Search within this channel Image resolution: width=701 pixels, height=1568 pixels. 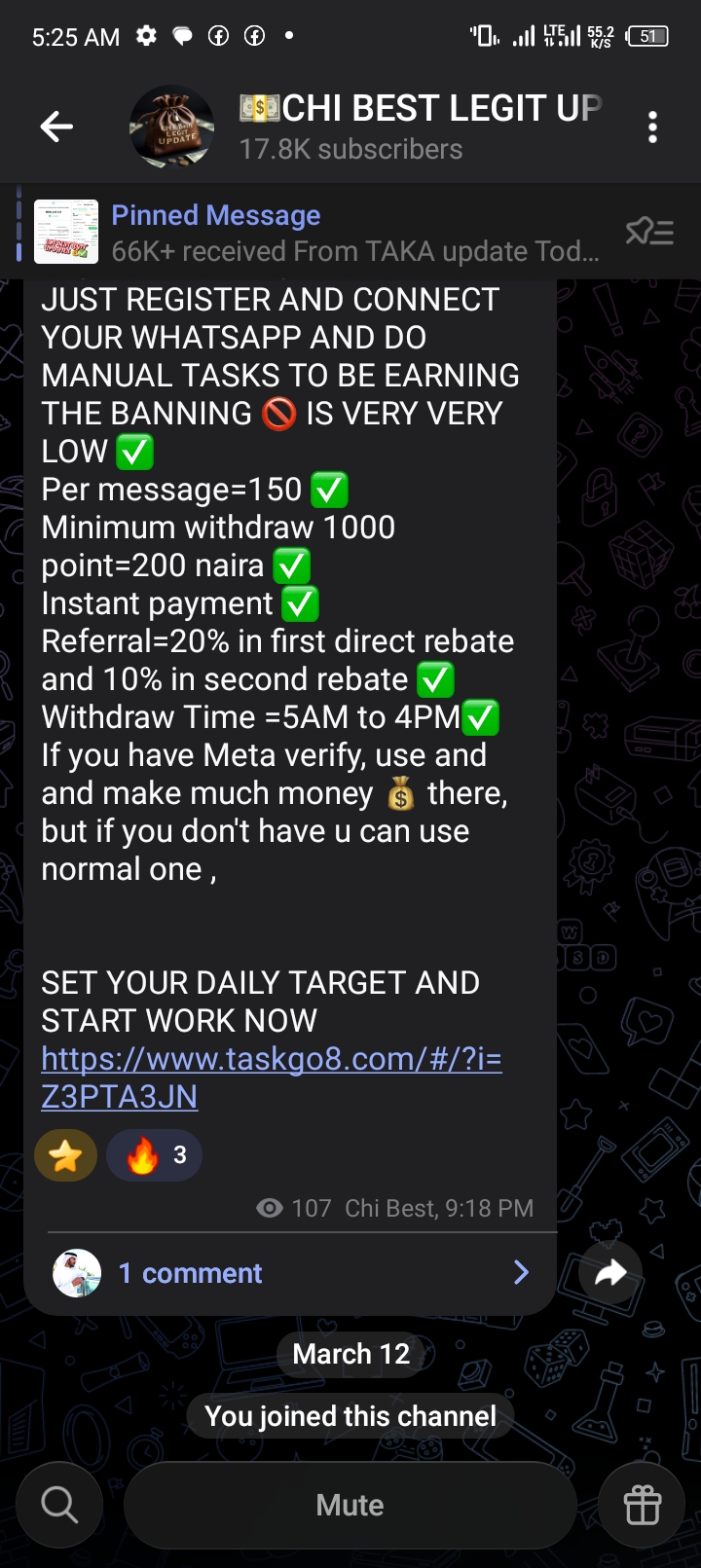[59, 1505]
